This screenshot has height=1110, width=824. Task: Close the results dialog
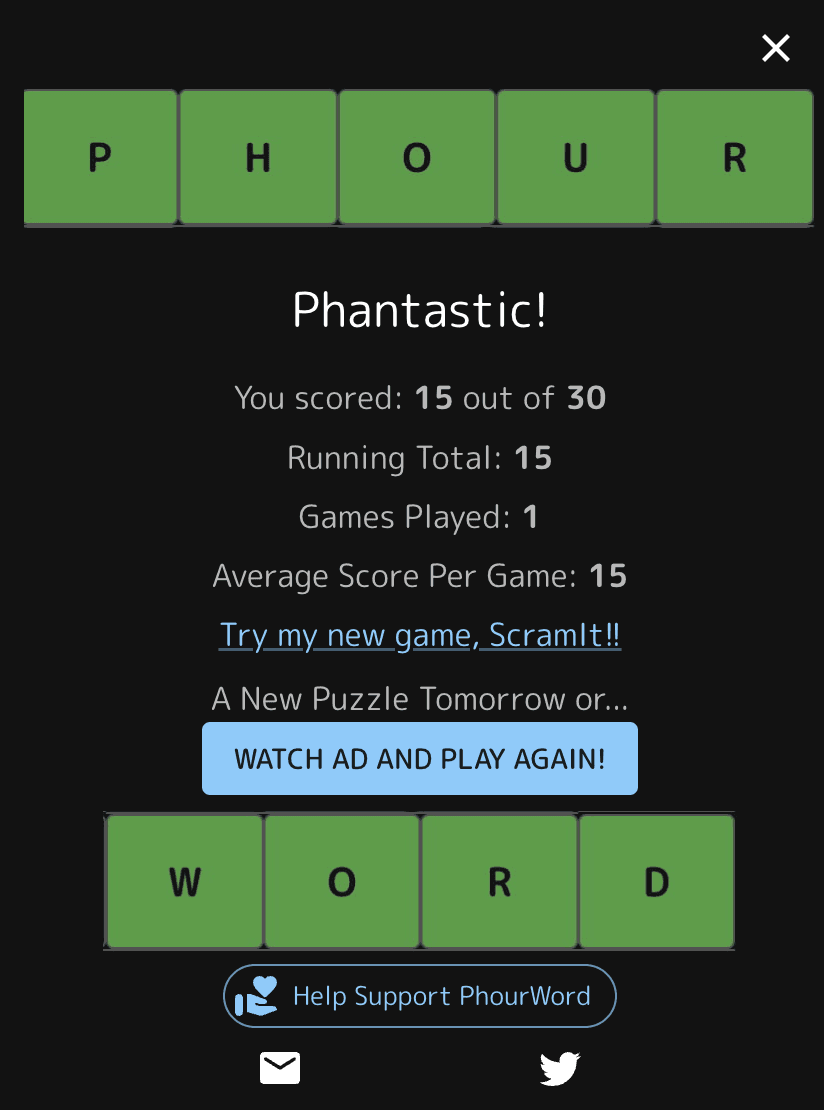(776, 48)
